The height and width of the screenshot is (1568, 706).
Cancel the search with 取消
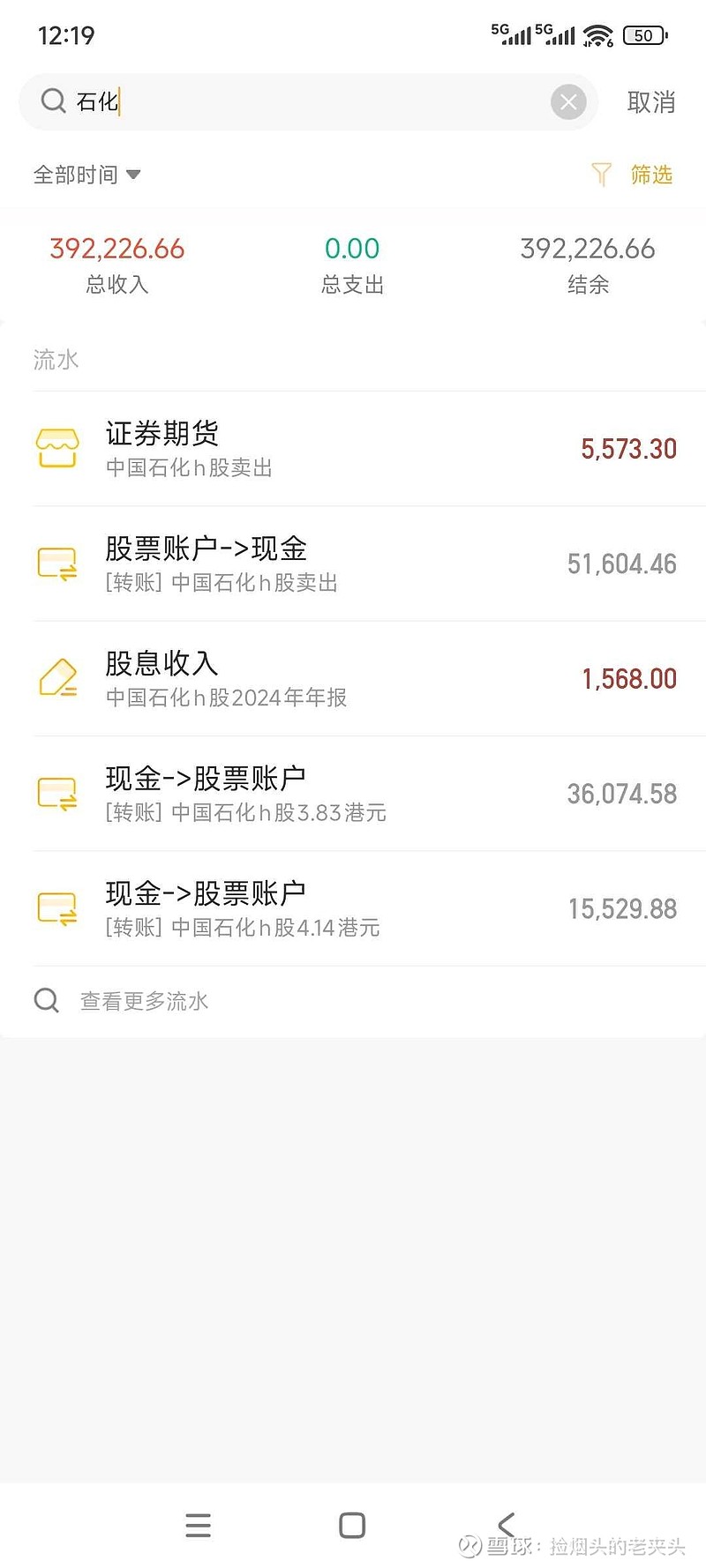click(x=651, y=102)
